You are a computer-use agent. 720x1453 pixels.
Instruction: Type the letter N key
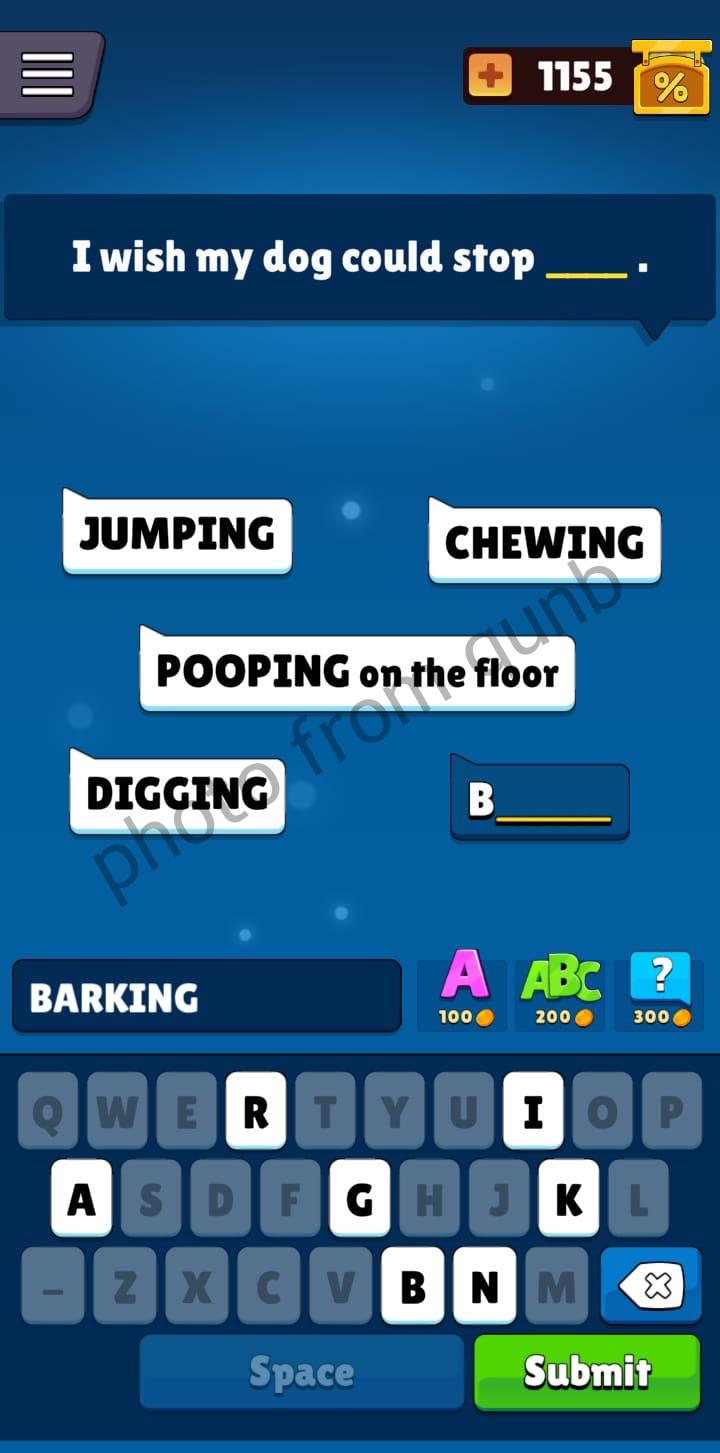click(x=484, y=1286)
